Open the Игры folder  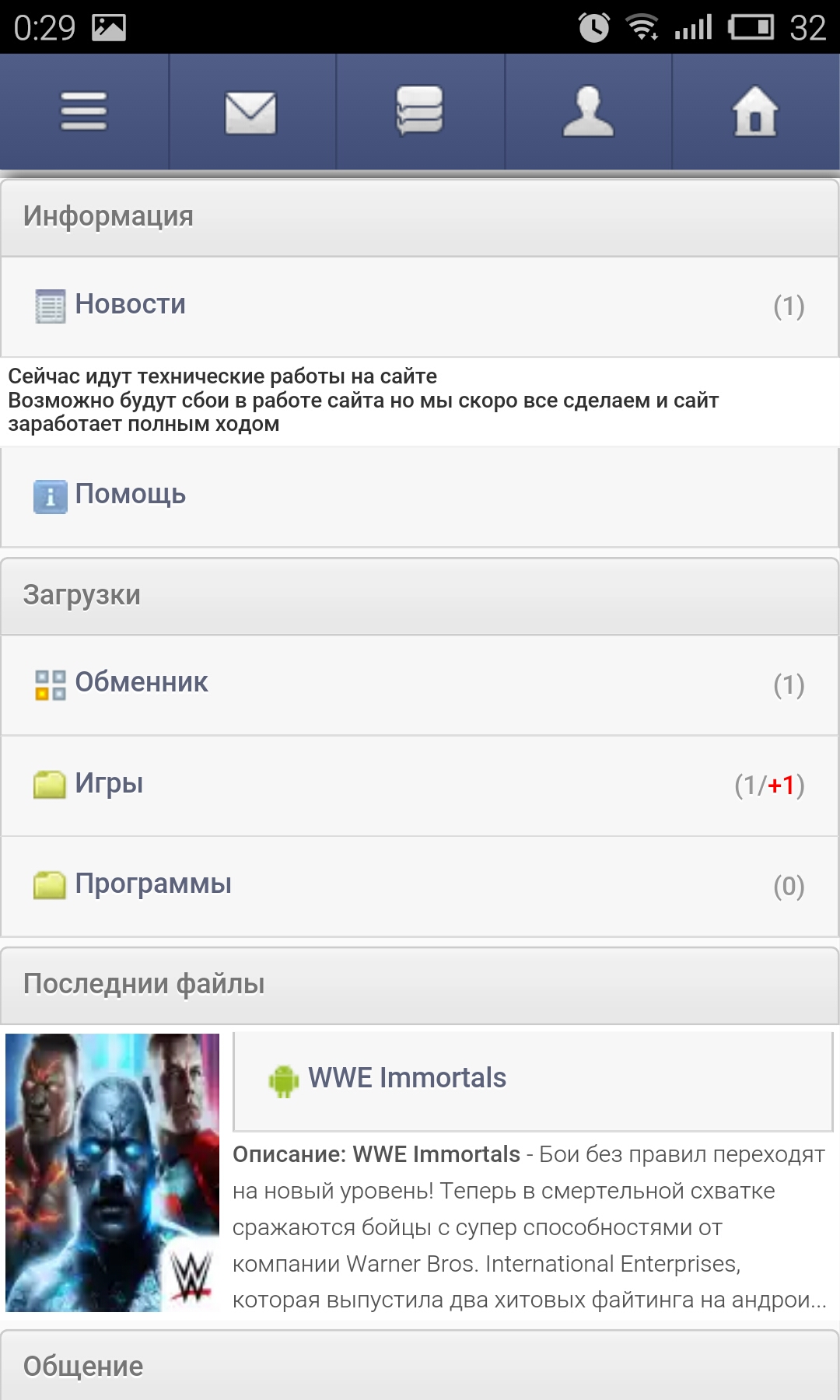tap(109, 784)
